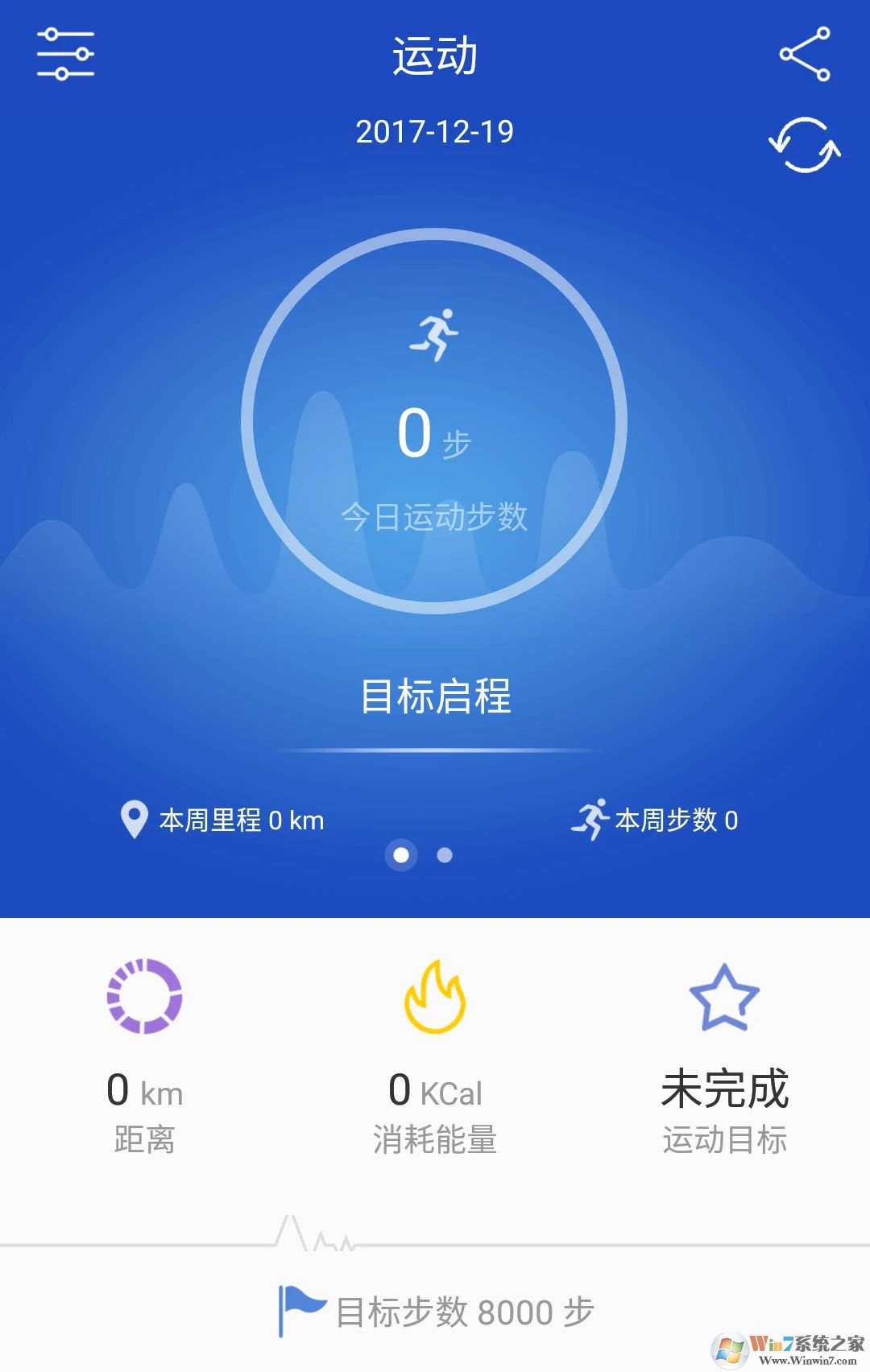
Task: Tap the share icon in the top corner
Action: (806, 55)
